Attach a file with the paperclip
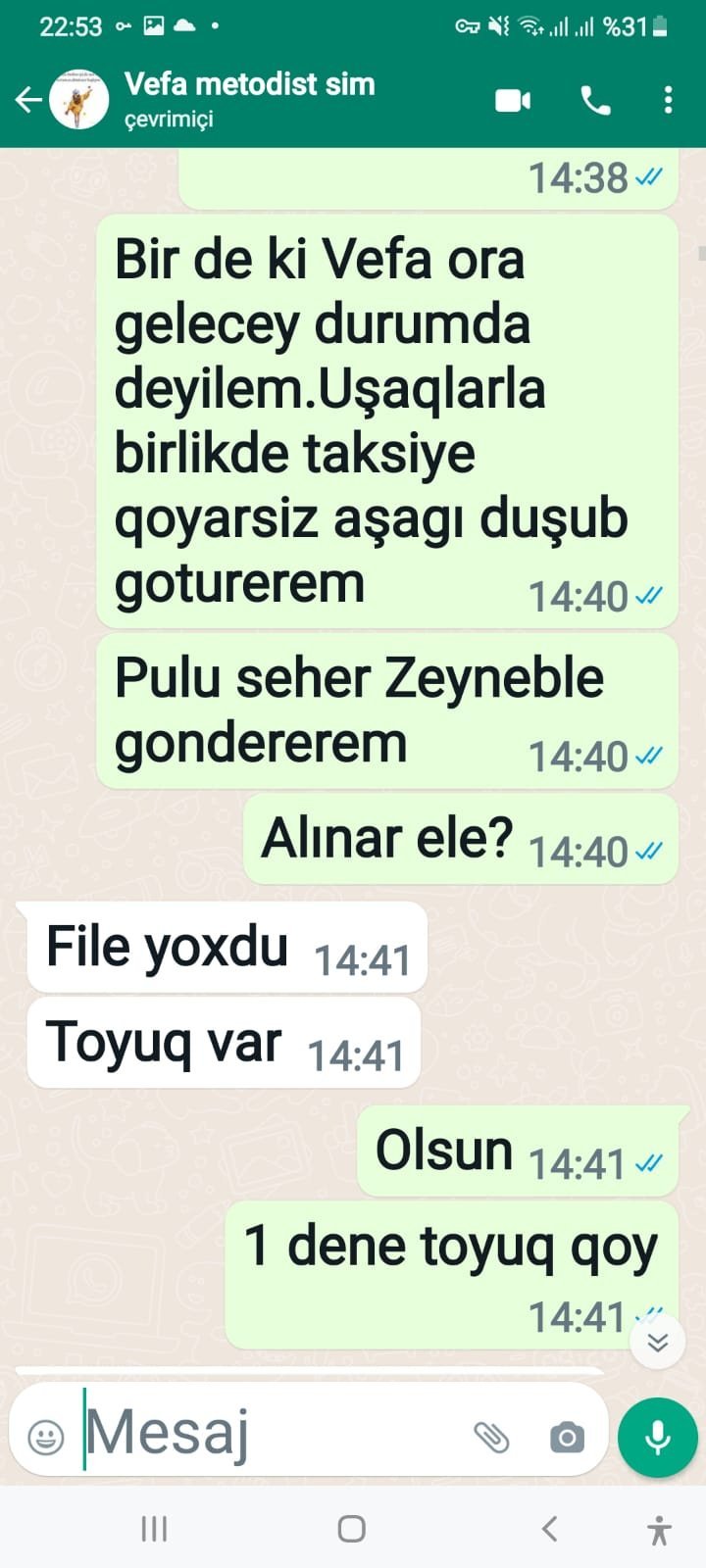This screenshot has height=1568, width=706. pos(491,1437)
